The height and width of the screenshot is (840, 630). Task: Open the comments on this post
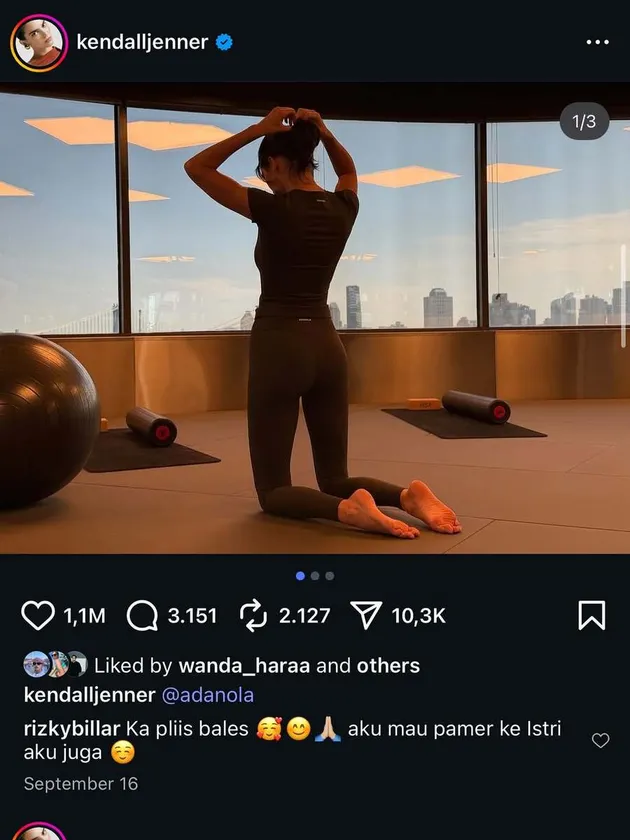tap(143, 616)
